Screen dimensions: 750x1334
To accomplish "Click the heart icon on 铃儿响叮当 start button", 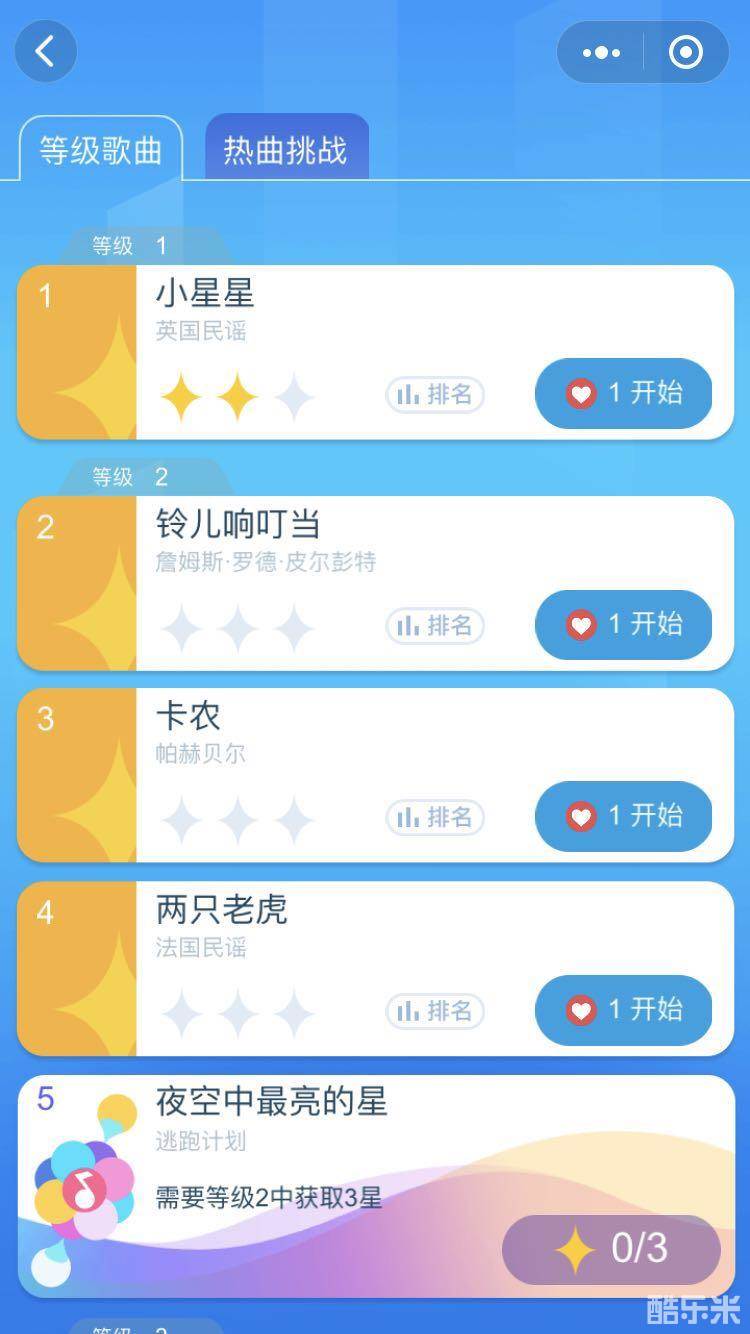I will (581, 625).
